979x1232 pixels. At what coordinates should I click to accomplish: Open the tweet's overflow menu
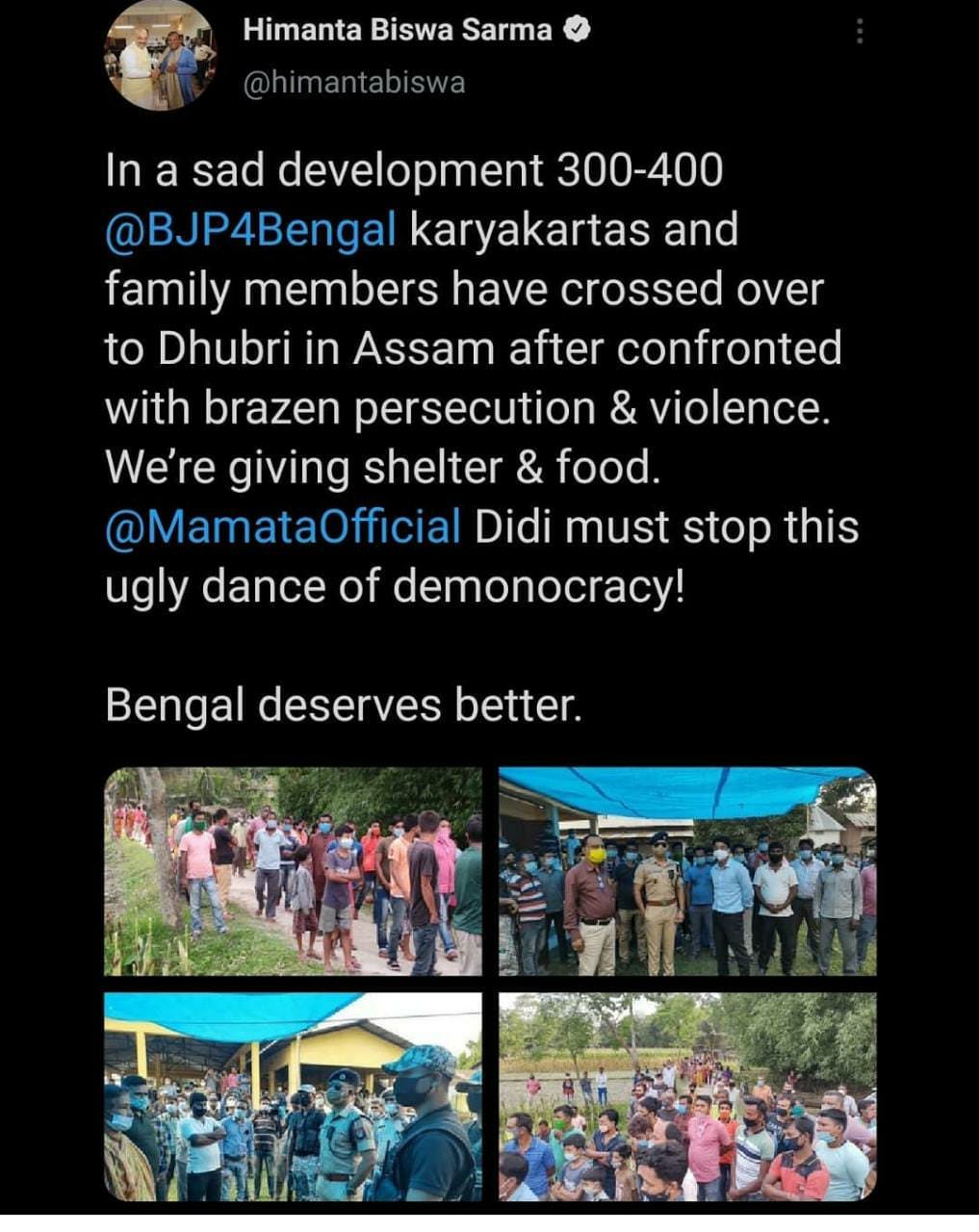point(859,33)
